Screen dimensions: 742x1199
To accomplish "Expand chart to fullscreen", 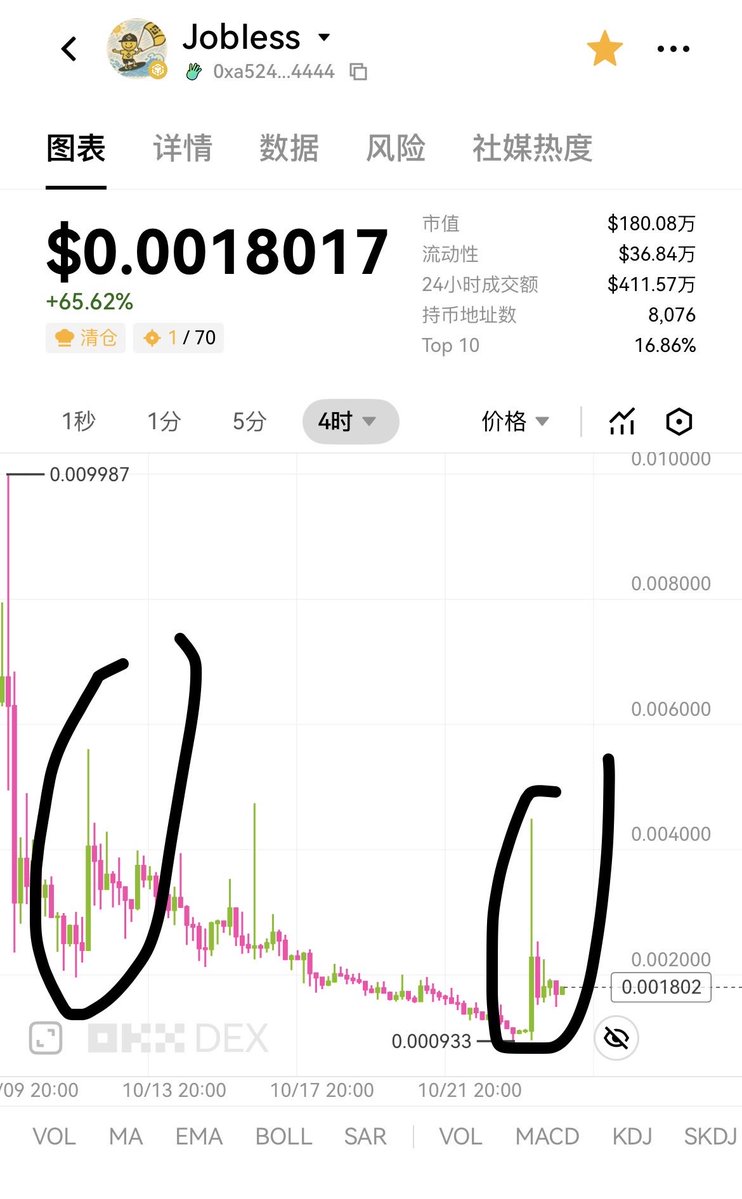I will (45, 1038).
